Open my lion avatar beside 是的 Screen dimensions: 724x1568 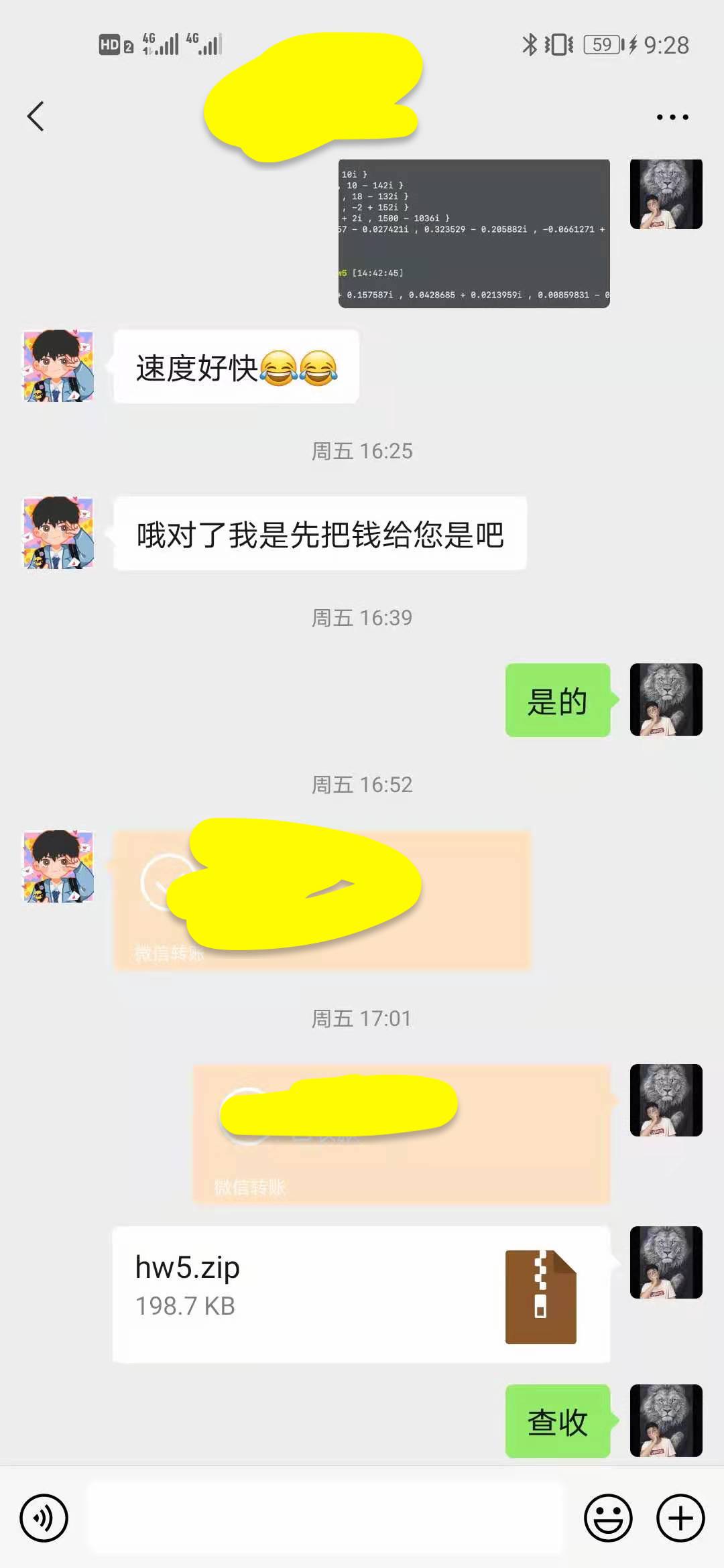(x=666, y=700)
